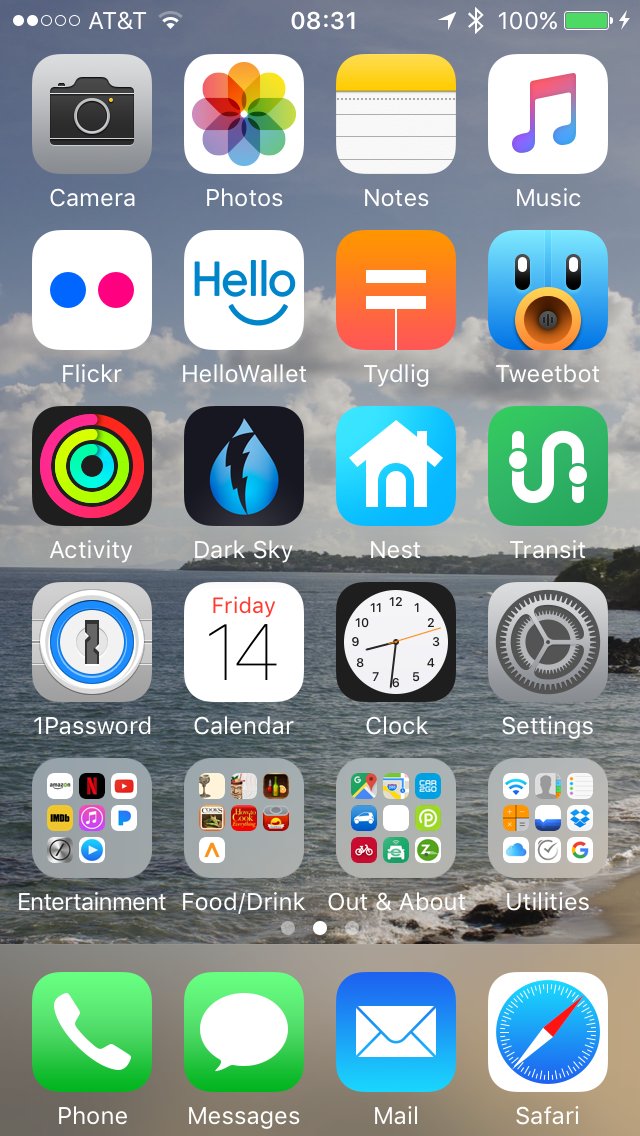Launch the Photos app
This screenshot has width=640, height=1136.
click(244, 114)
